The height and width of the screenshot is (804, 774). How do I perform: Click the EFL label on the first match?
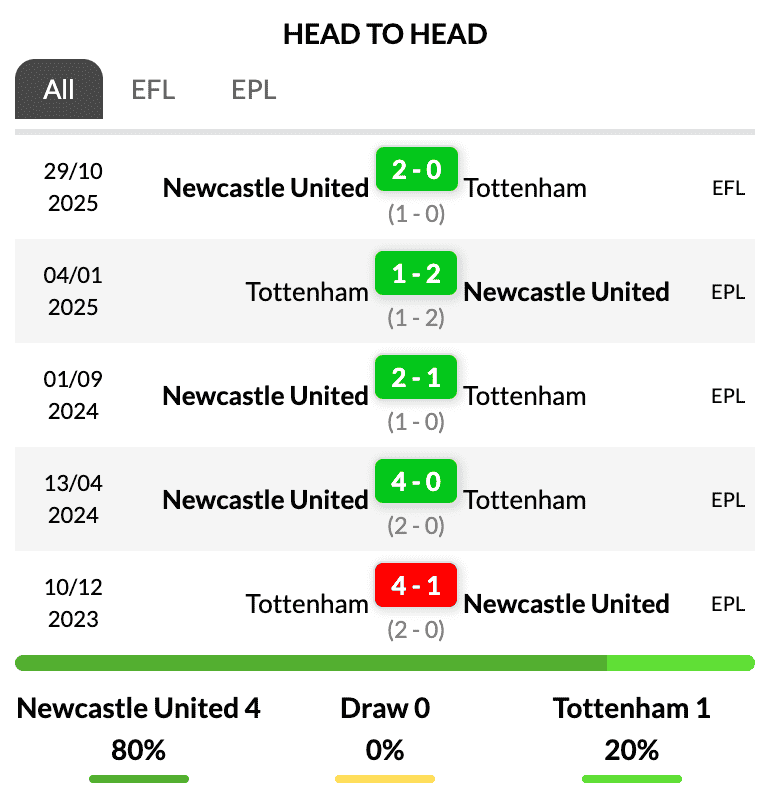[x=728, y=188]
